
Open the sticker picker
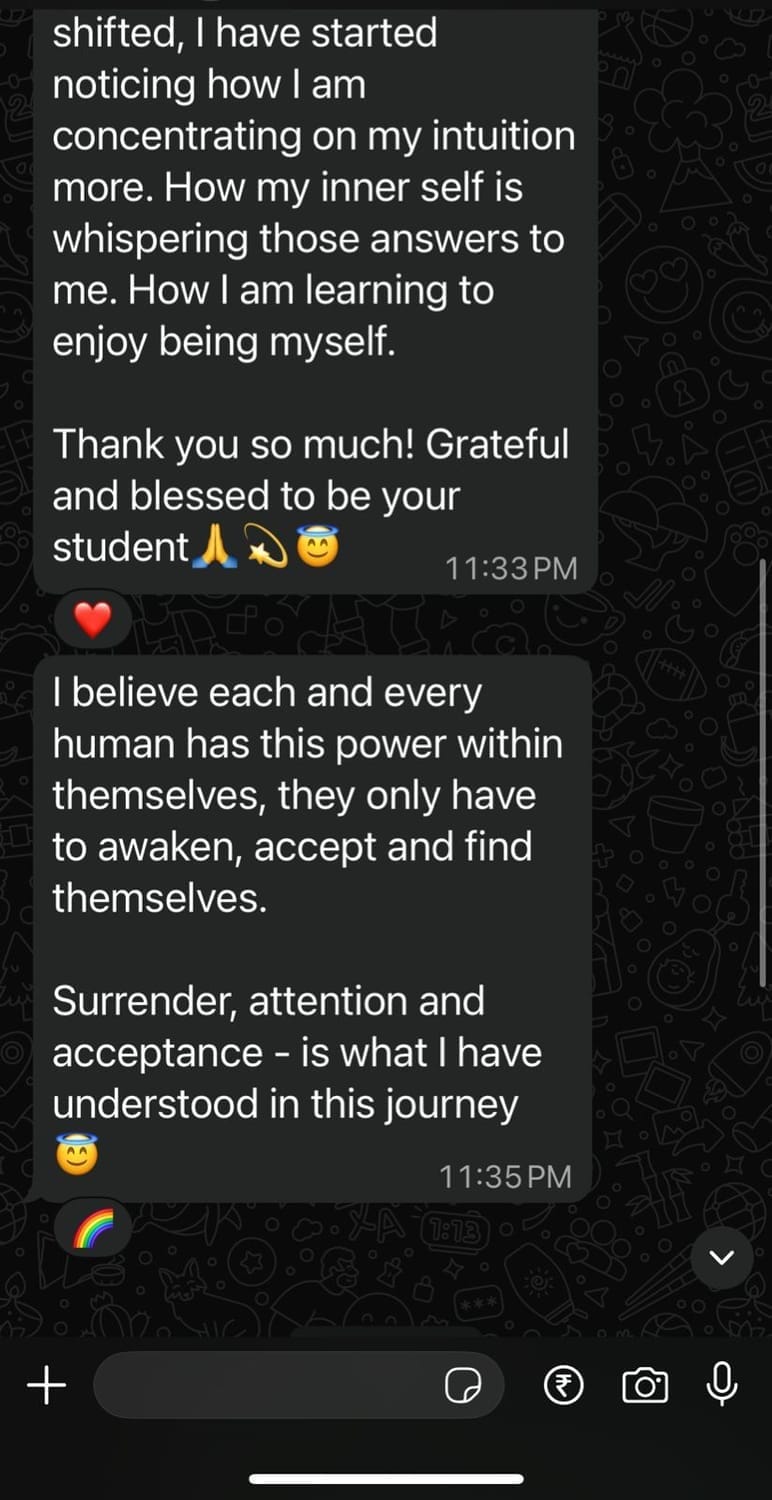[463, 1386]
